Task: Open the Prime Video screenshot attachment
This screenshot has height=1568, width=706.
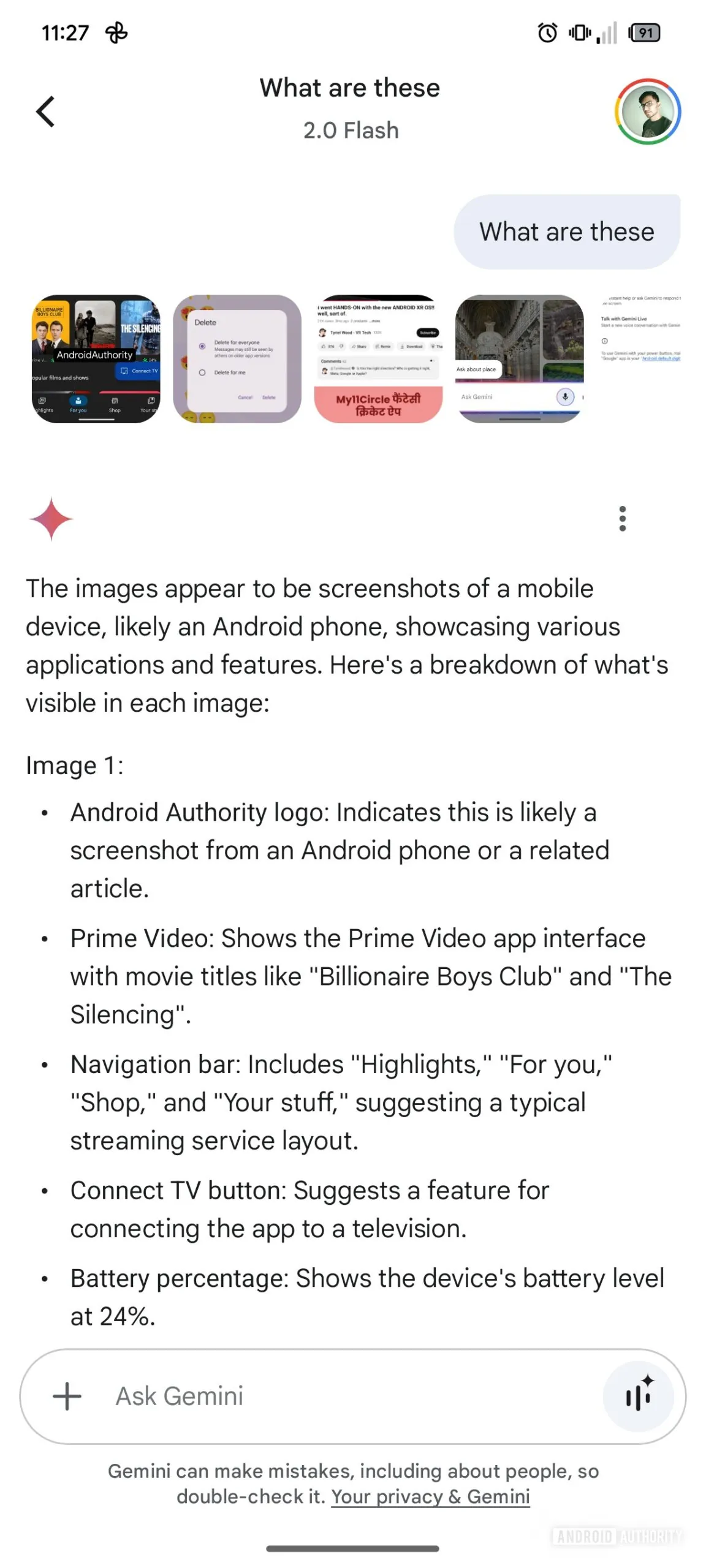Action: pos(96,358)
